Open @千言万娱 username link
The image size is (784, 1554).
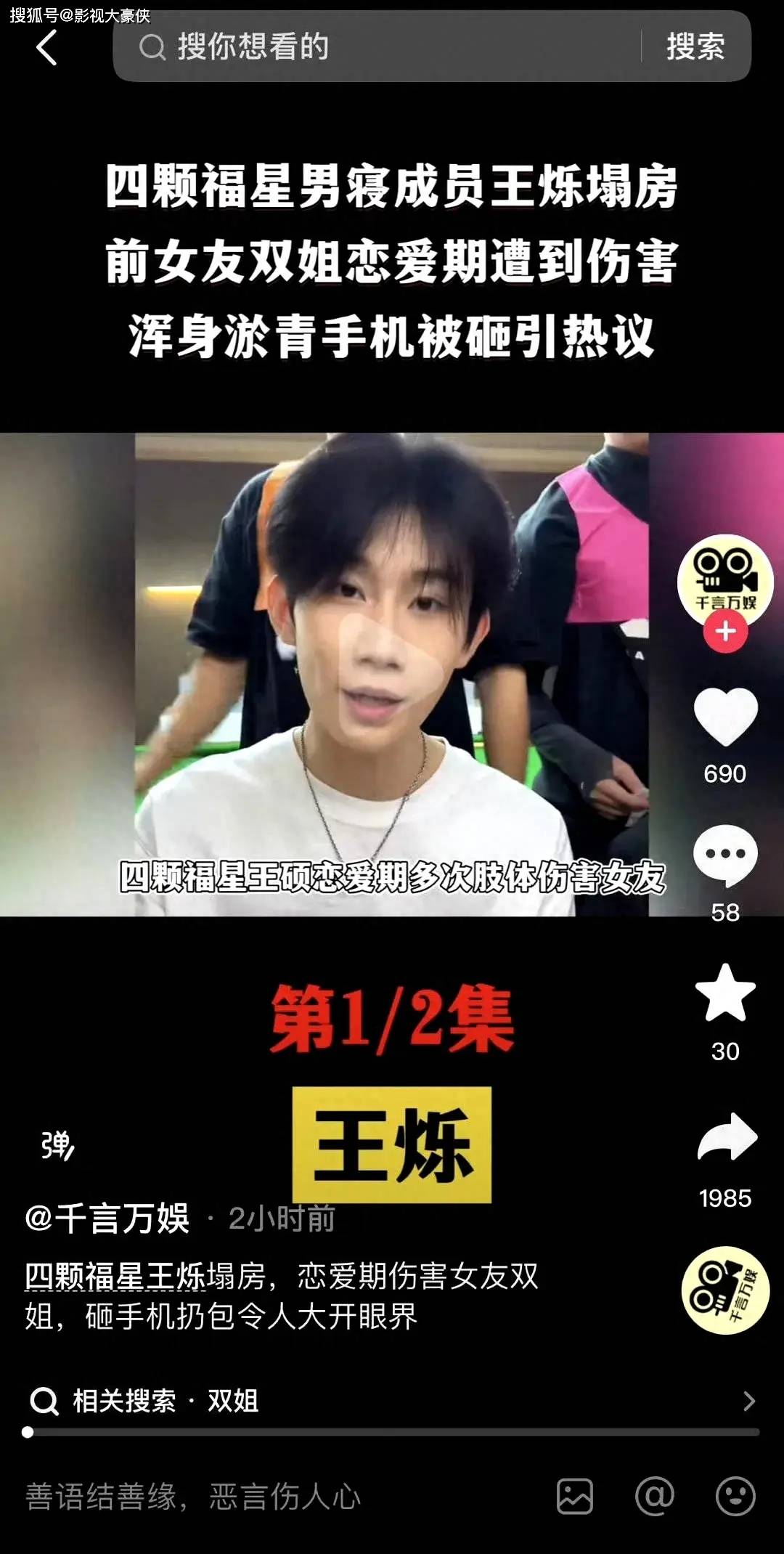point(107,1219)
